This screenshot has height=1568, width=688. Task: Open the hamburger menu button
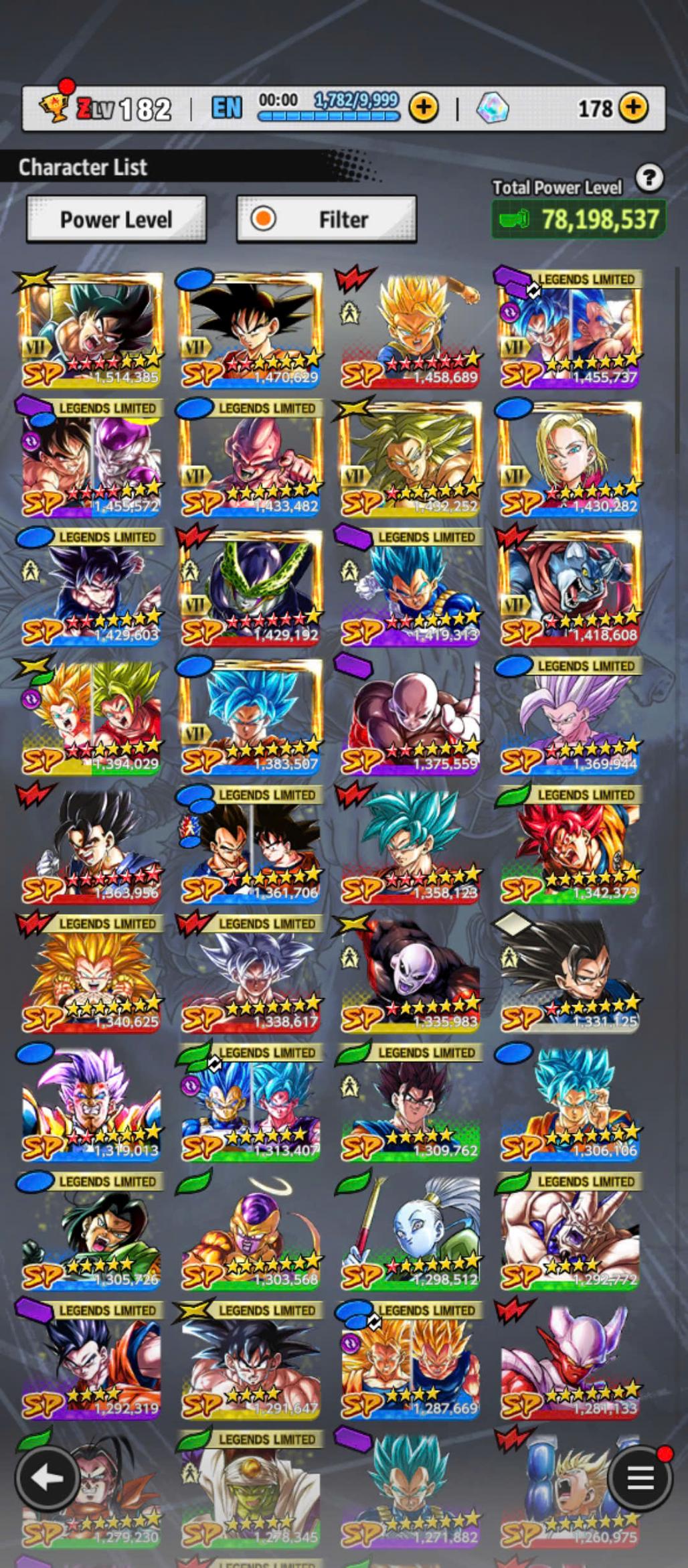640,1478
